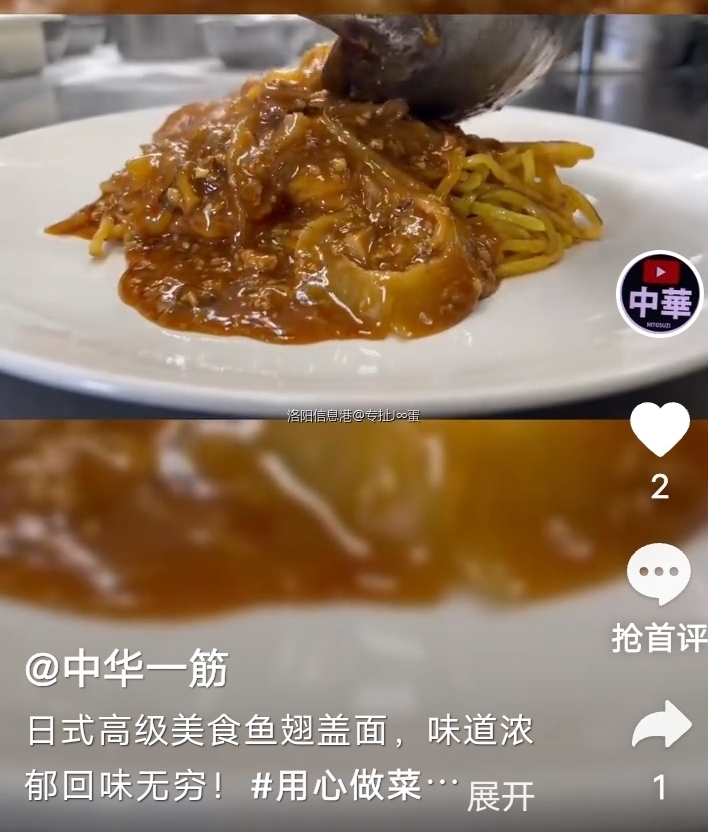Share this video with the arrow
This screenshot has height=832, width=708.
click(661, 725)
